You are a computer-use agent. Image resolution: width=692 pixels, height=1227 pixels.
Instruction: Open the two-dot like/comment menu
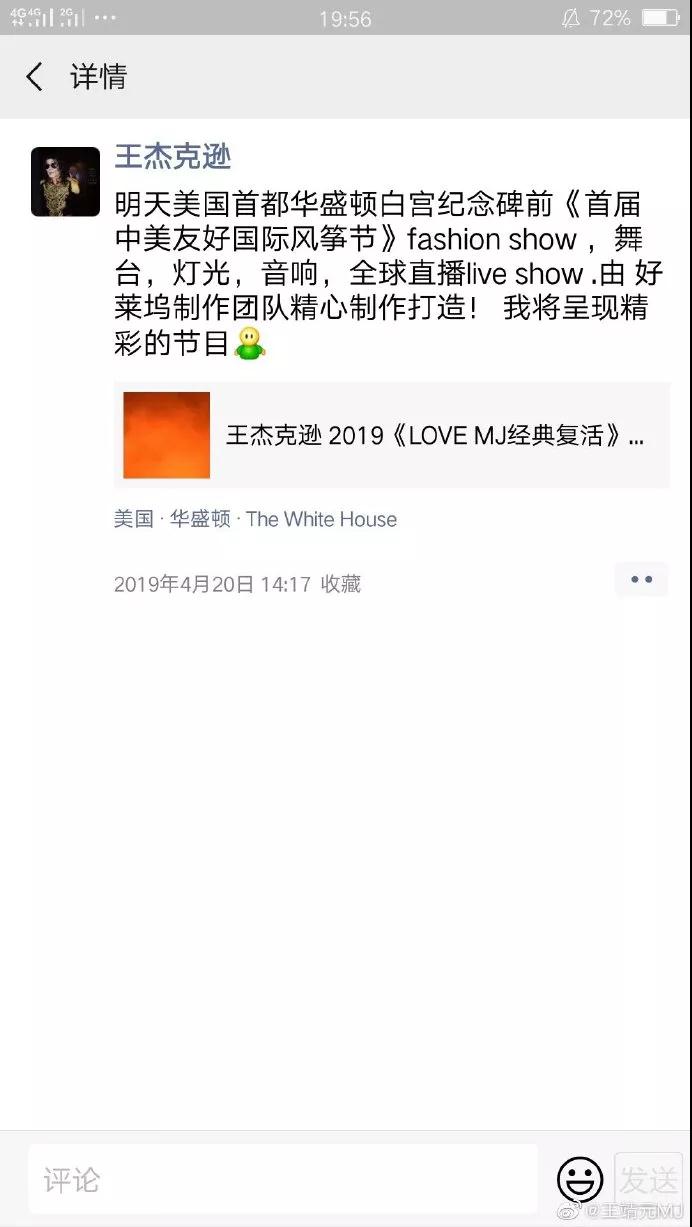(x=641, y=579)
